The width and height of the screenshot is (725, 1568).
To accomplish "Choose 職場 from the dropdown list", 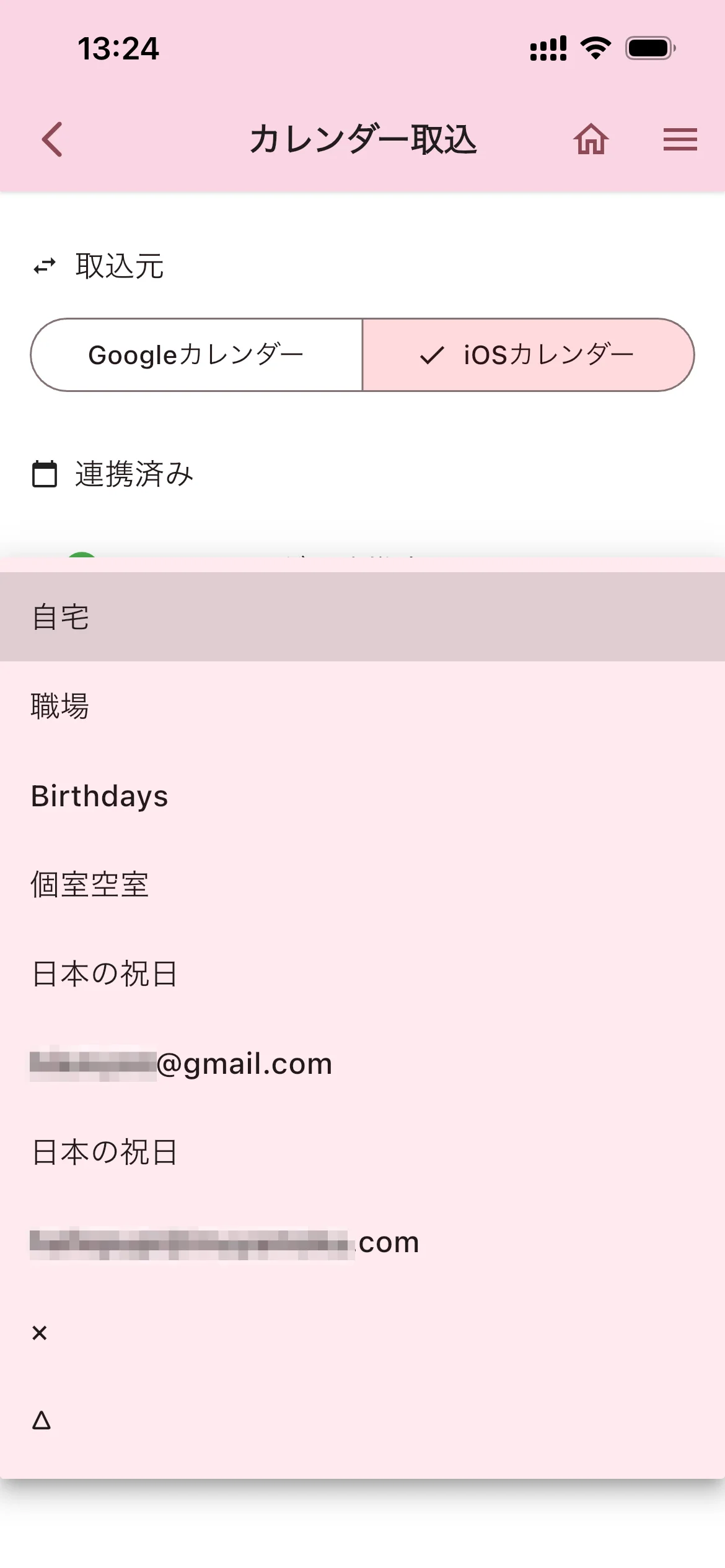I will tap(362, 706).
